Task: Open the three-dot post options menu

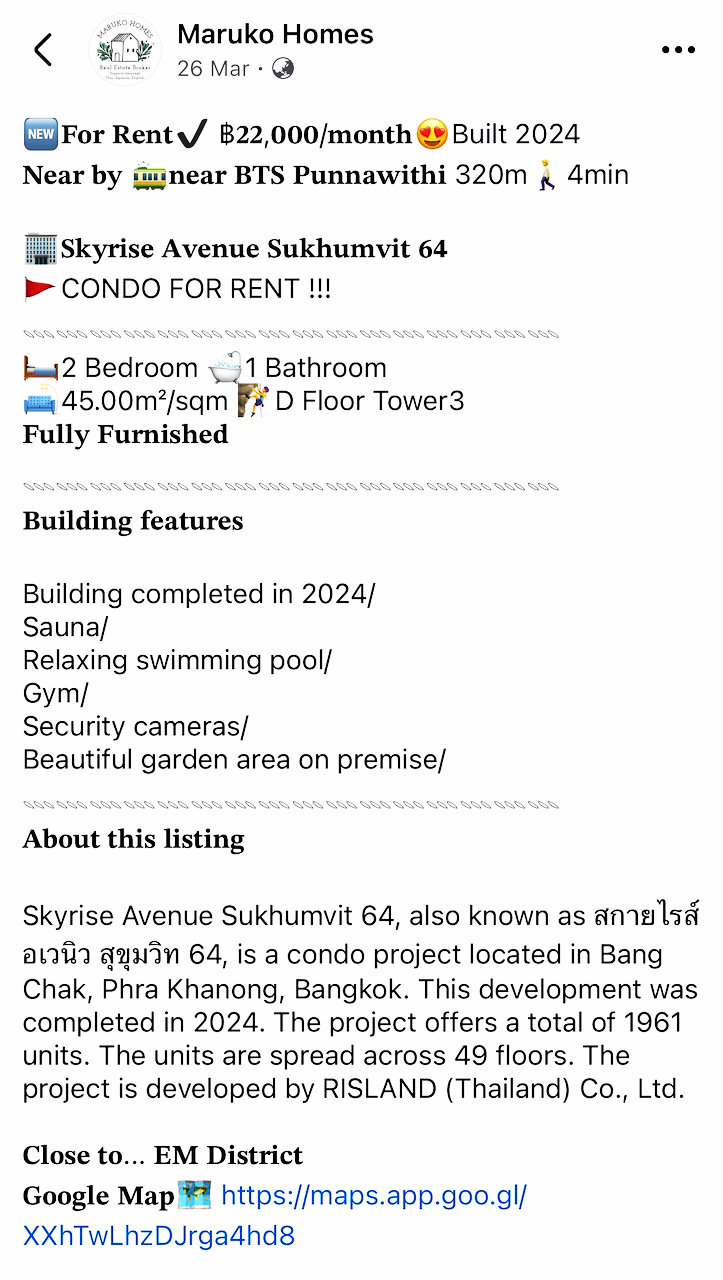Action: [678, 50]
